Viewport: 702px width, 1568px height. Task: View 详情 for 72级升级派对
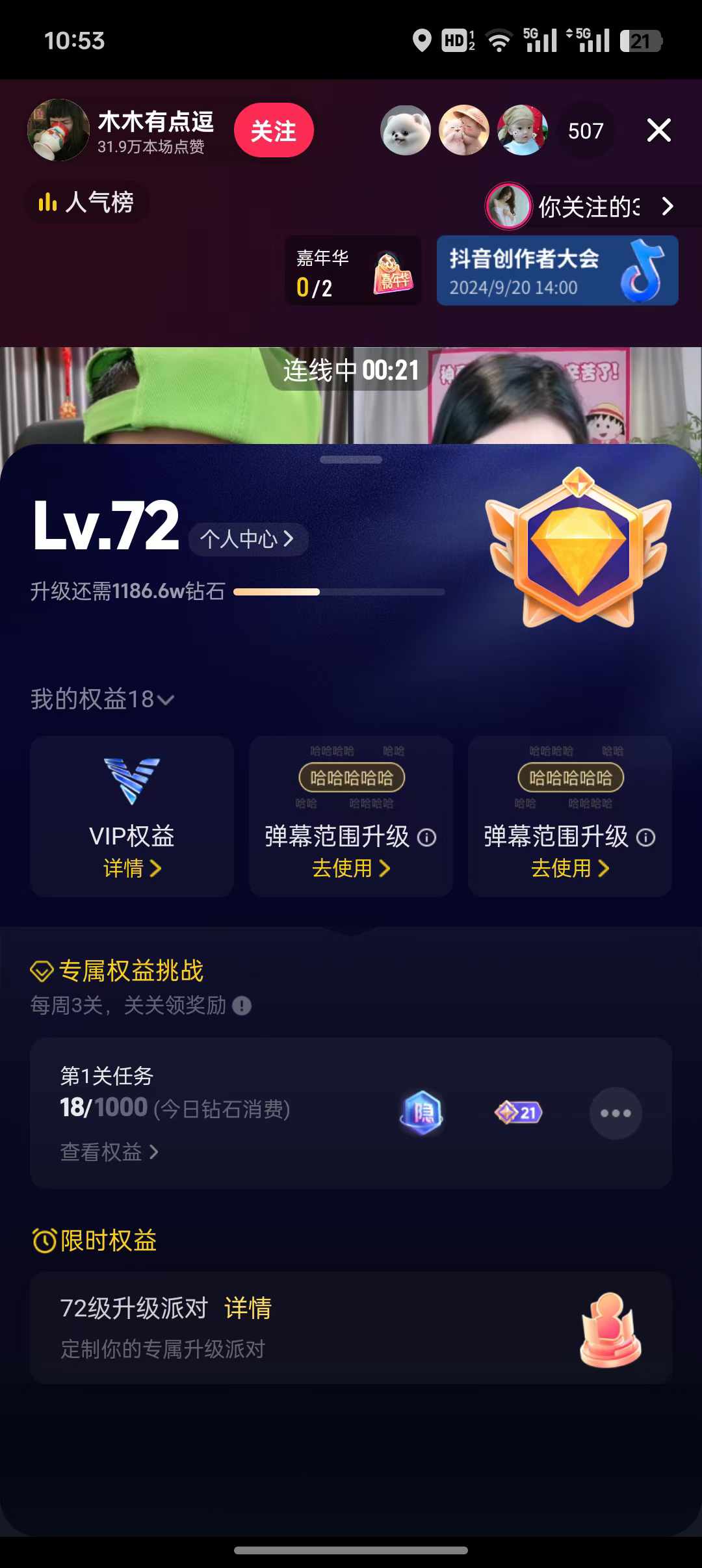coord(248,1308)
